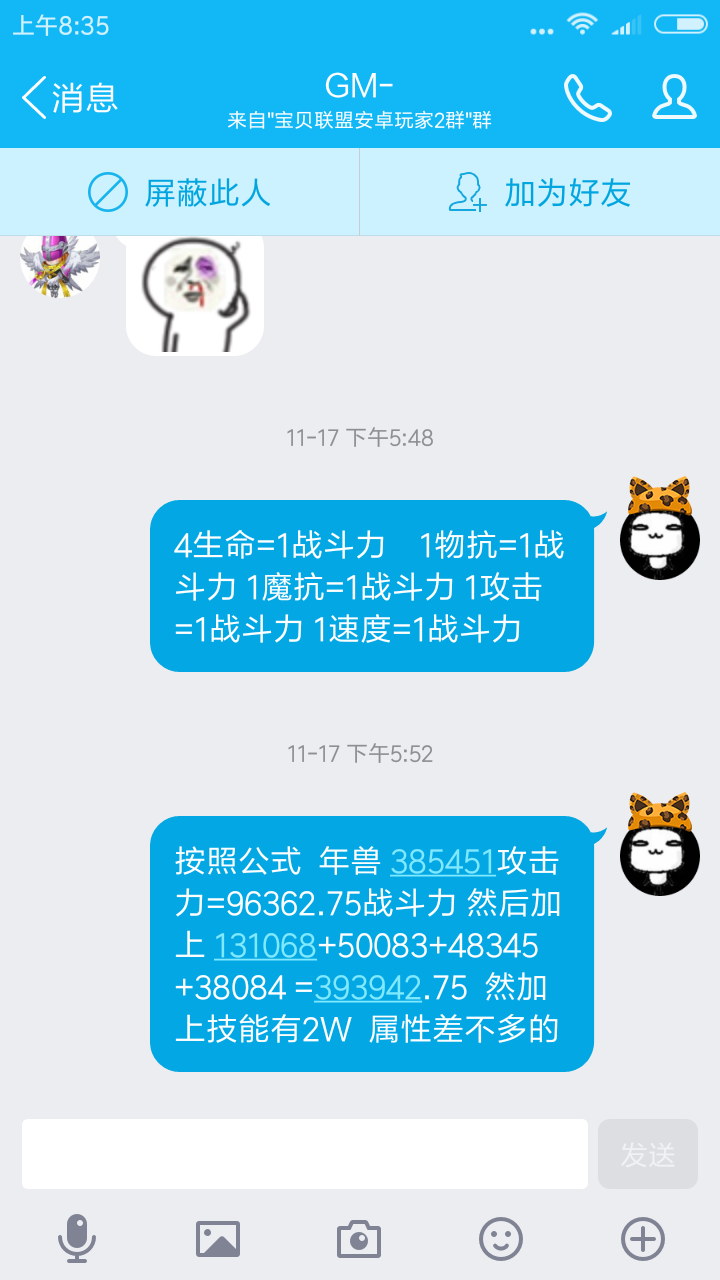Open the photo gallery picker
This screenshot has width=720, height=1280.
tap(218, 1240)
